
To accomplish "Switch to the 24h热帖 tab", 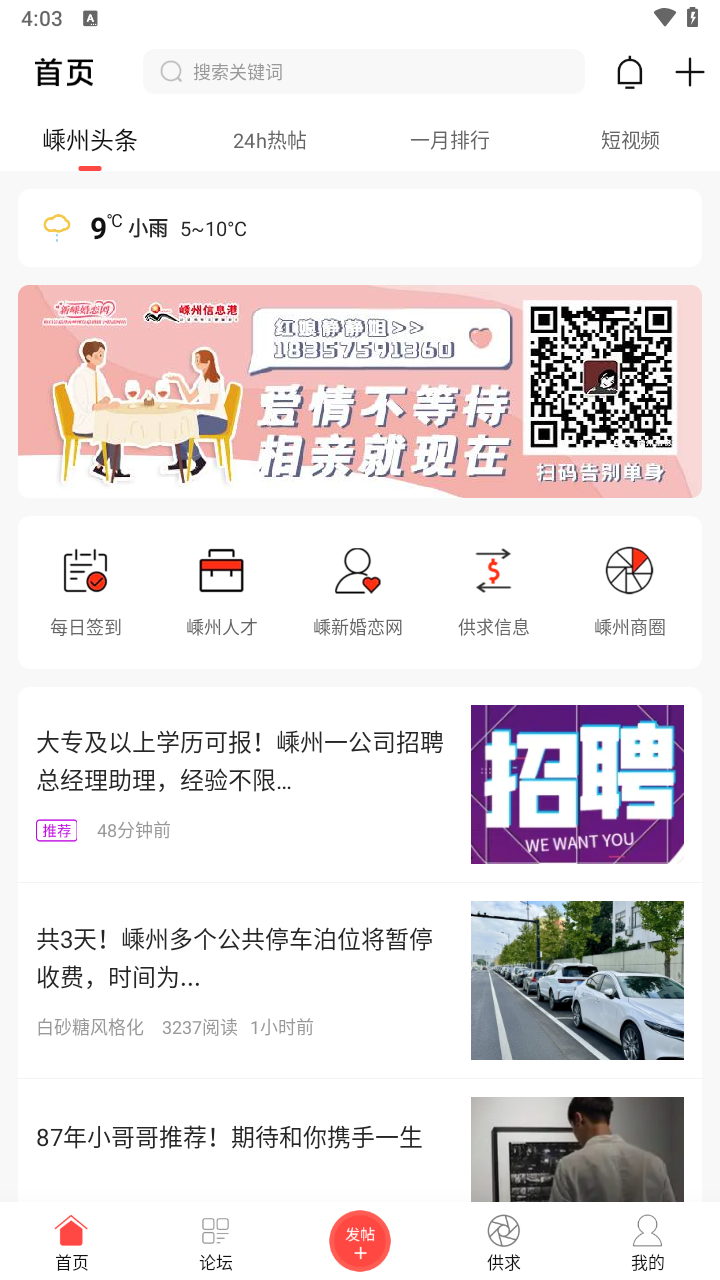I will tap(270, 141).
